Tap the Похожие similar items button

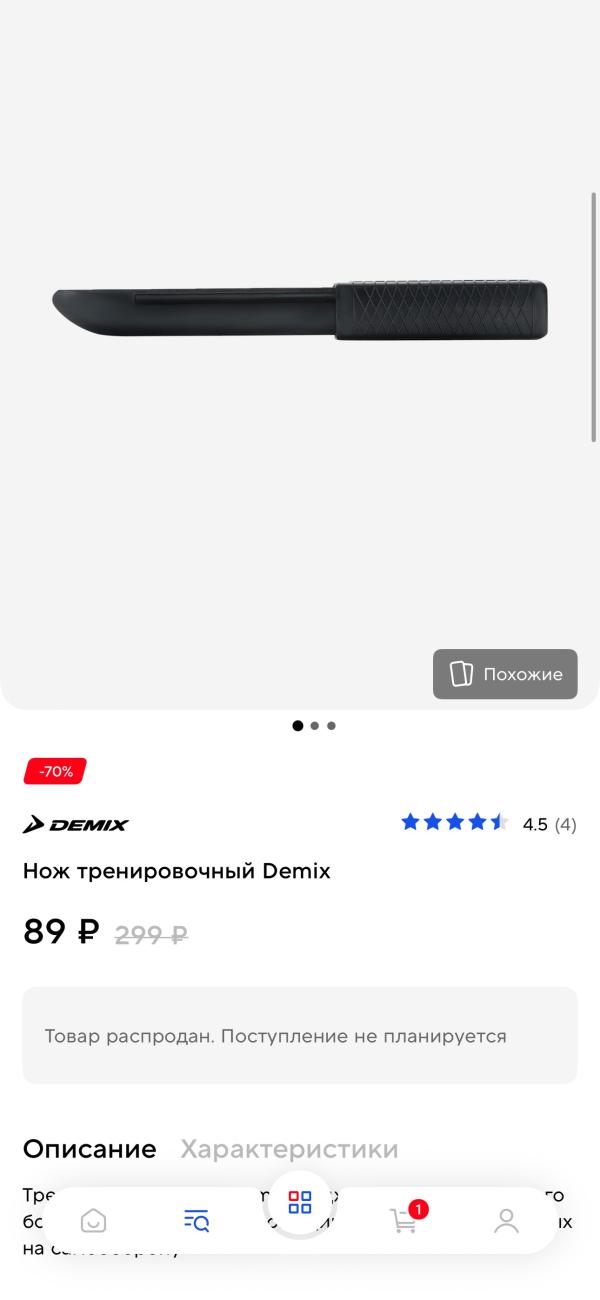(x=505, y=674)
